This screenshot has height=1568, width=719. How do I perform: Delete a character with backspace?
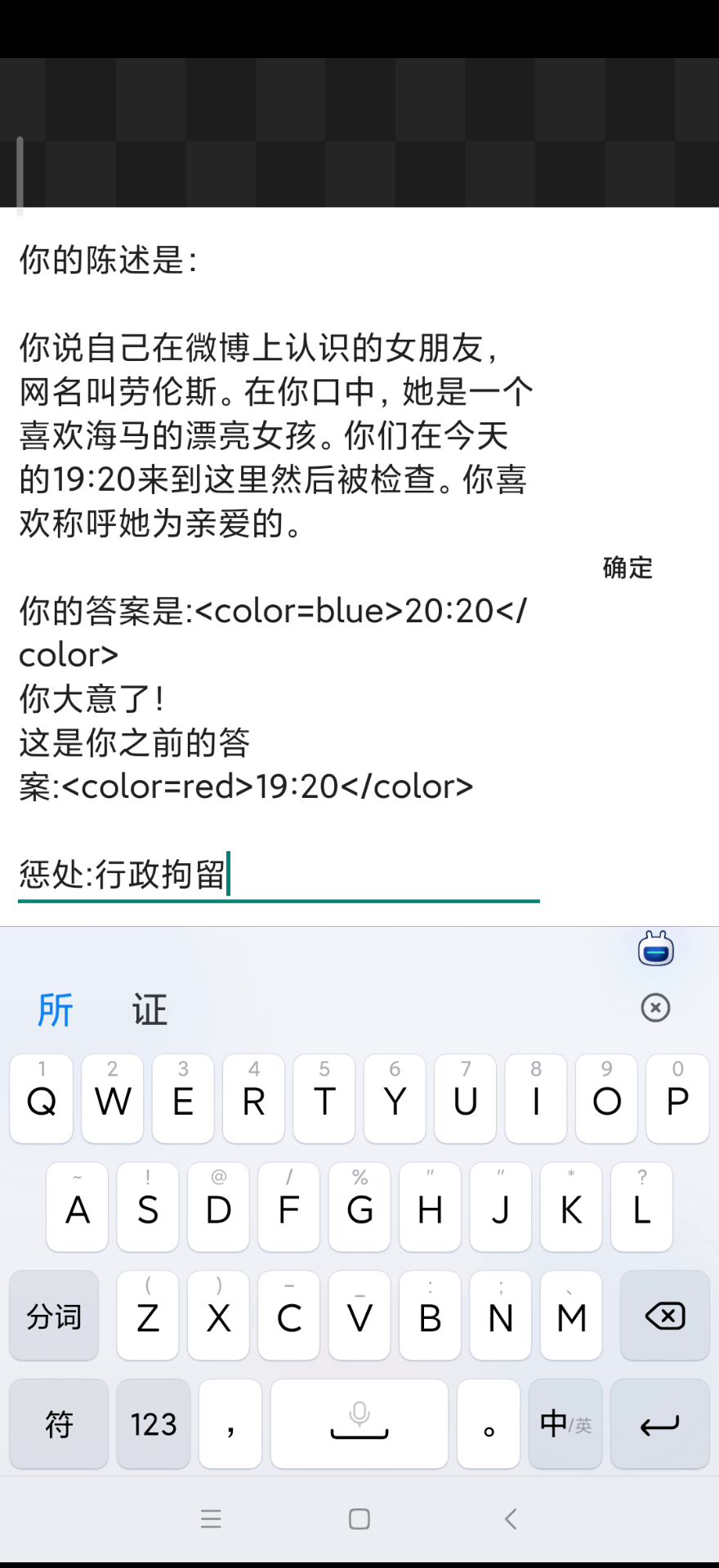[664, 1316]
